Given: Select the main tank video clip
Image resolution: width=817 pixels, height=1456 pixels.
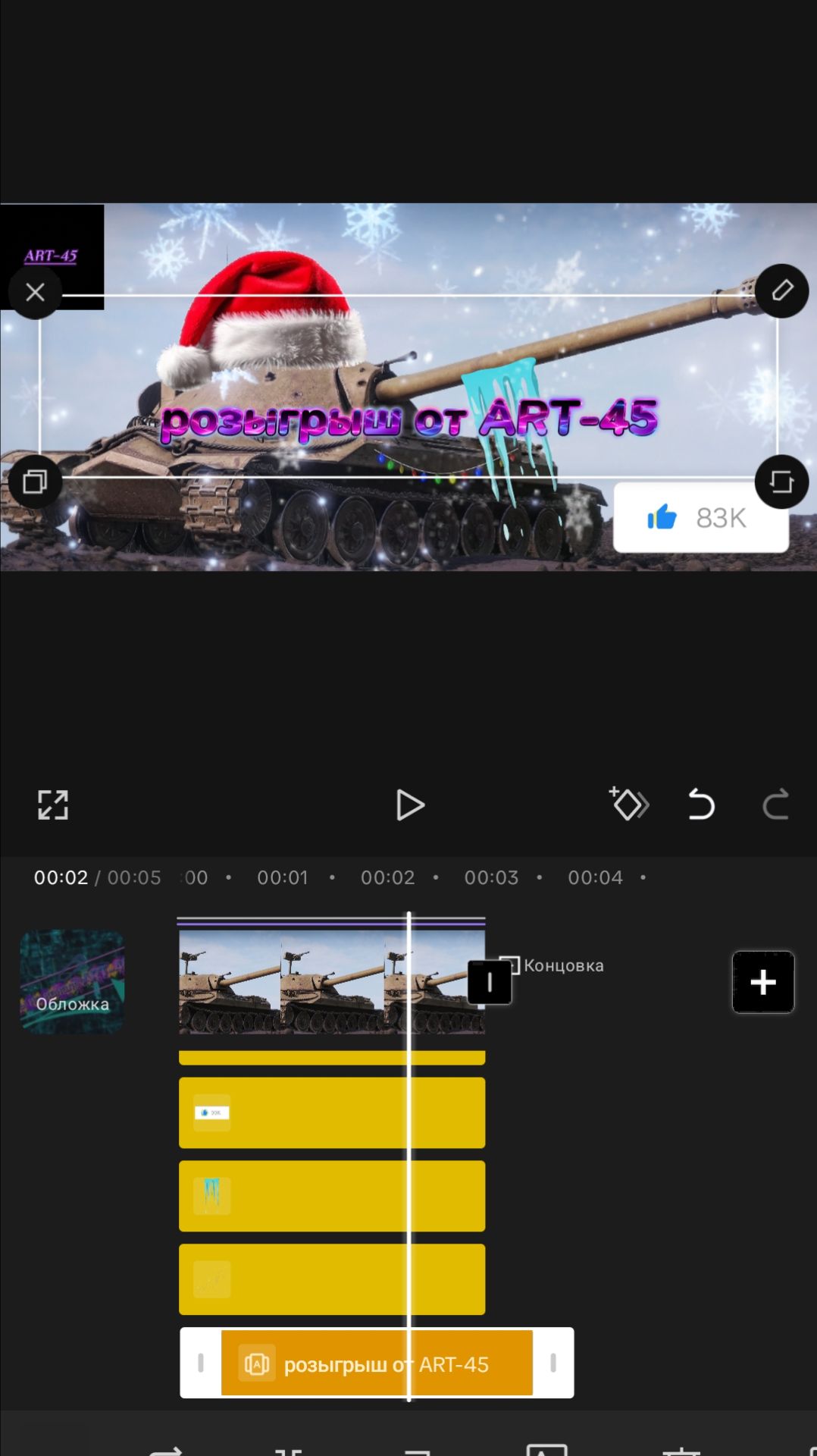Looking at the screenshot, I should pyautogui.click(x=303, y=983).
